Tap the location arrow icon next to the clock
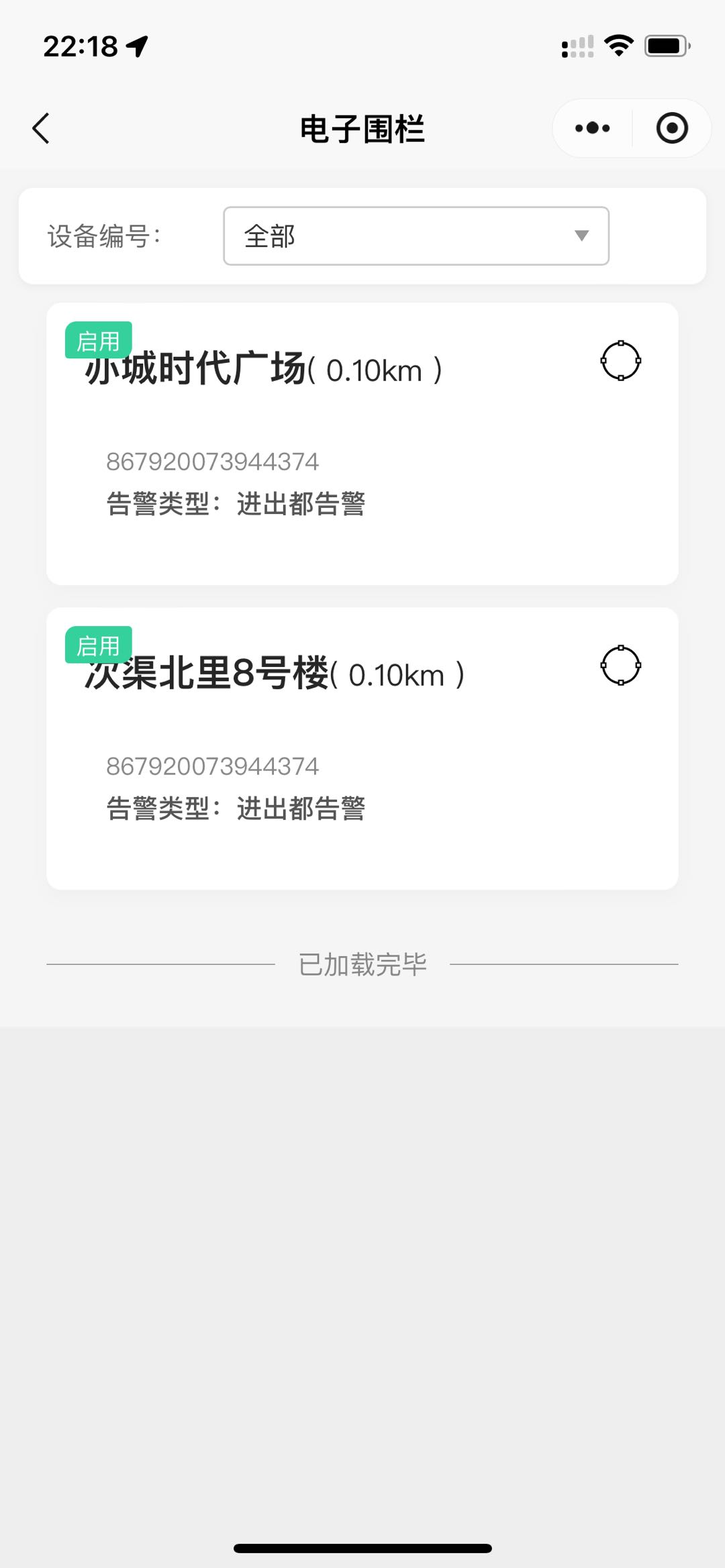This screenshot has width=725, height=1568. [x=138, y=46]
